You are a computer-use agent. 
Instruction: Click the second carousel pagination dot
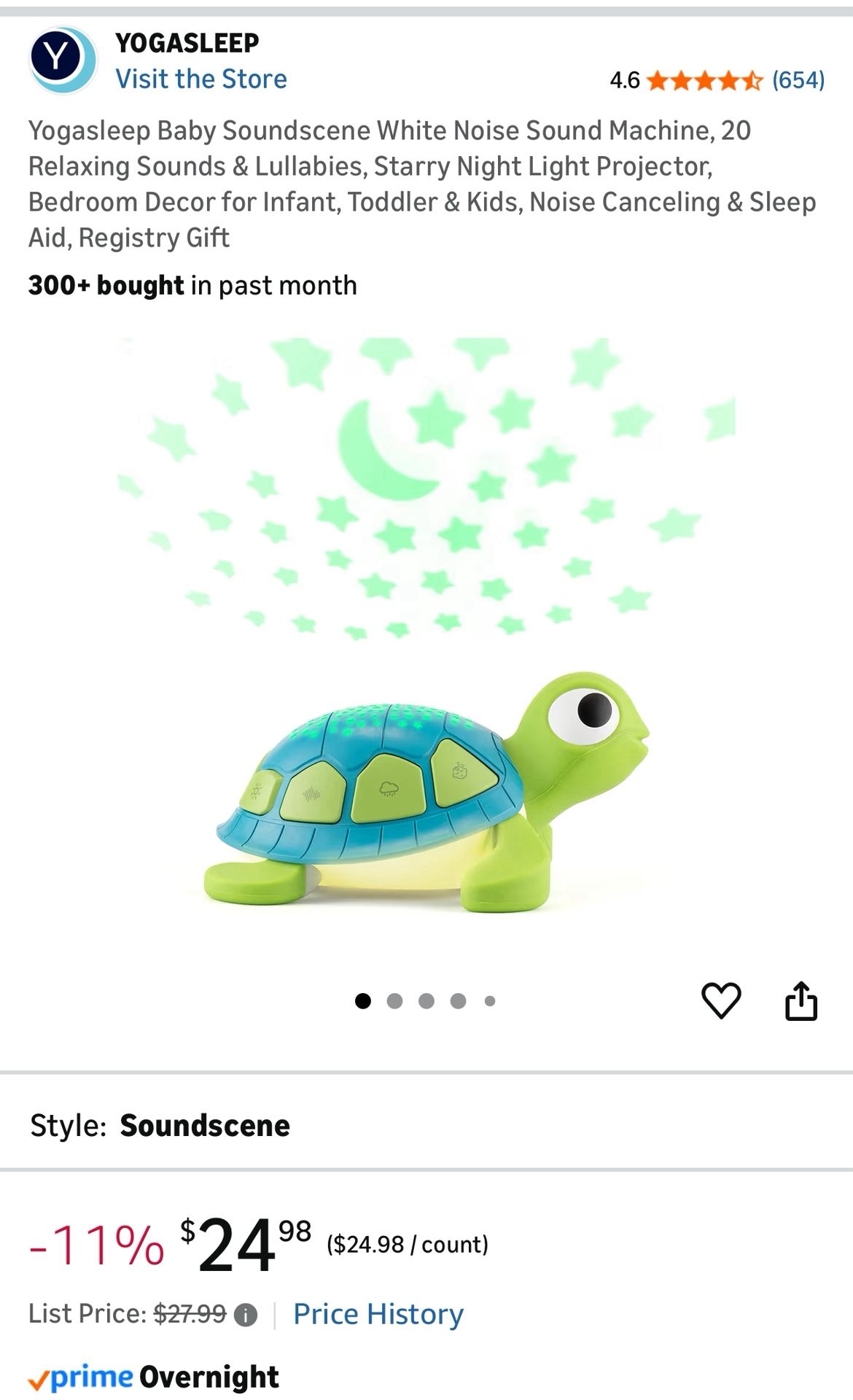point(394,1001)
